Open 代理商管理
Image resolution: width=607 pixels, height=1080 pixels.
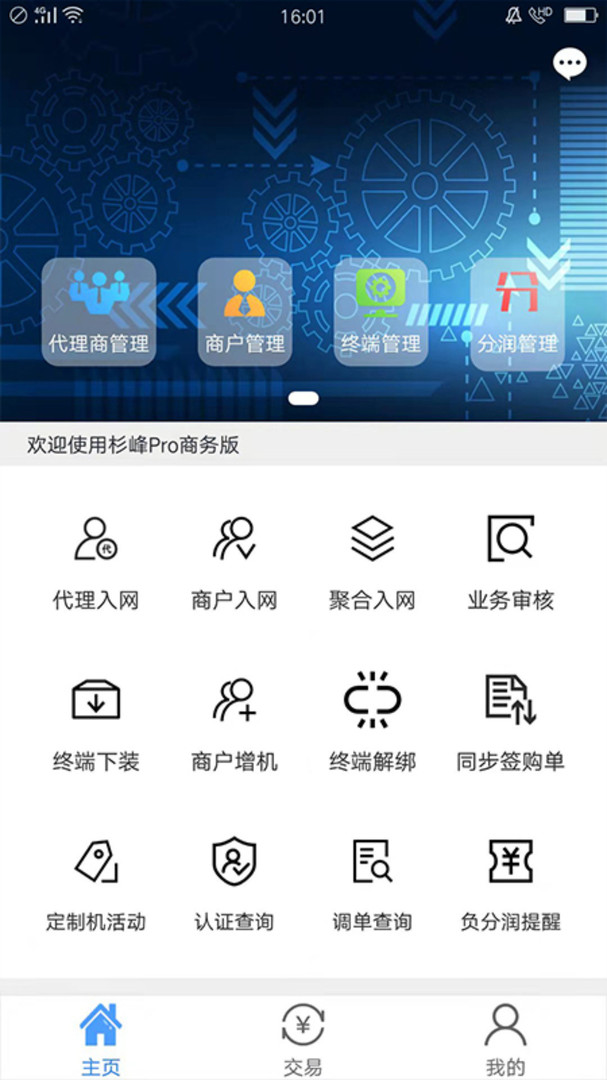(x=99, y=311)
